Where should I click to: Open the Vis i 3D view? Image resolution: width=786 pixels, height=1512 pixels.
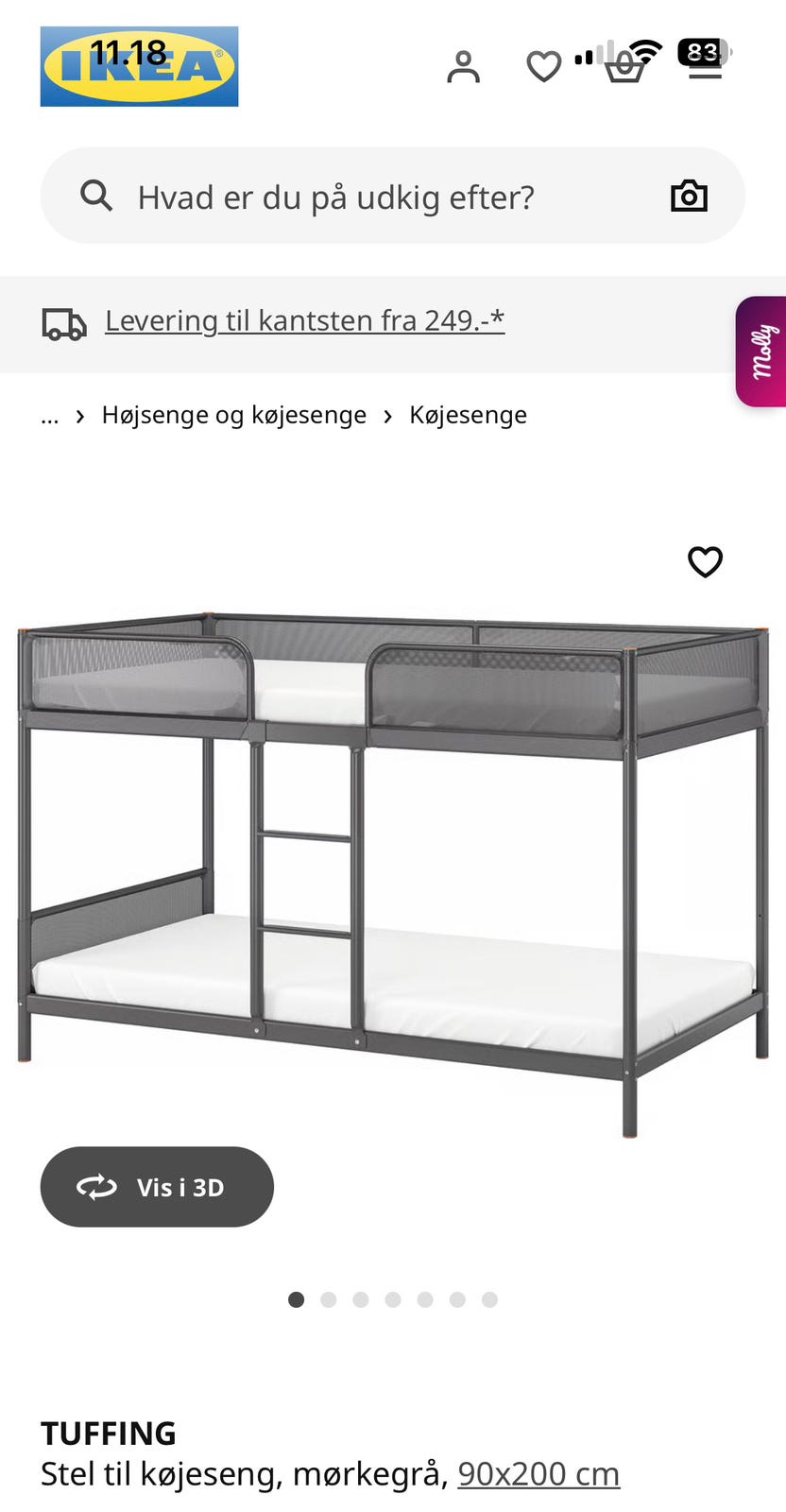click(157, 1187)
